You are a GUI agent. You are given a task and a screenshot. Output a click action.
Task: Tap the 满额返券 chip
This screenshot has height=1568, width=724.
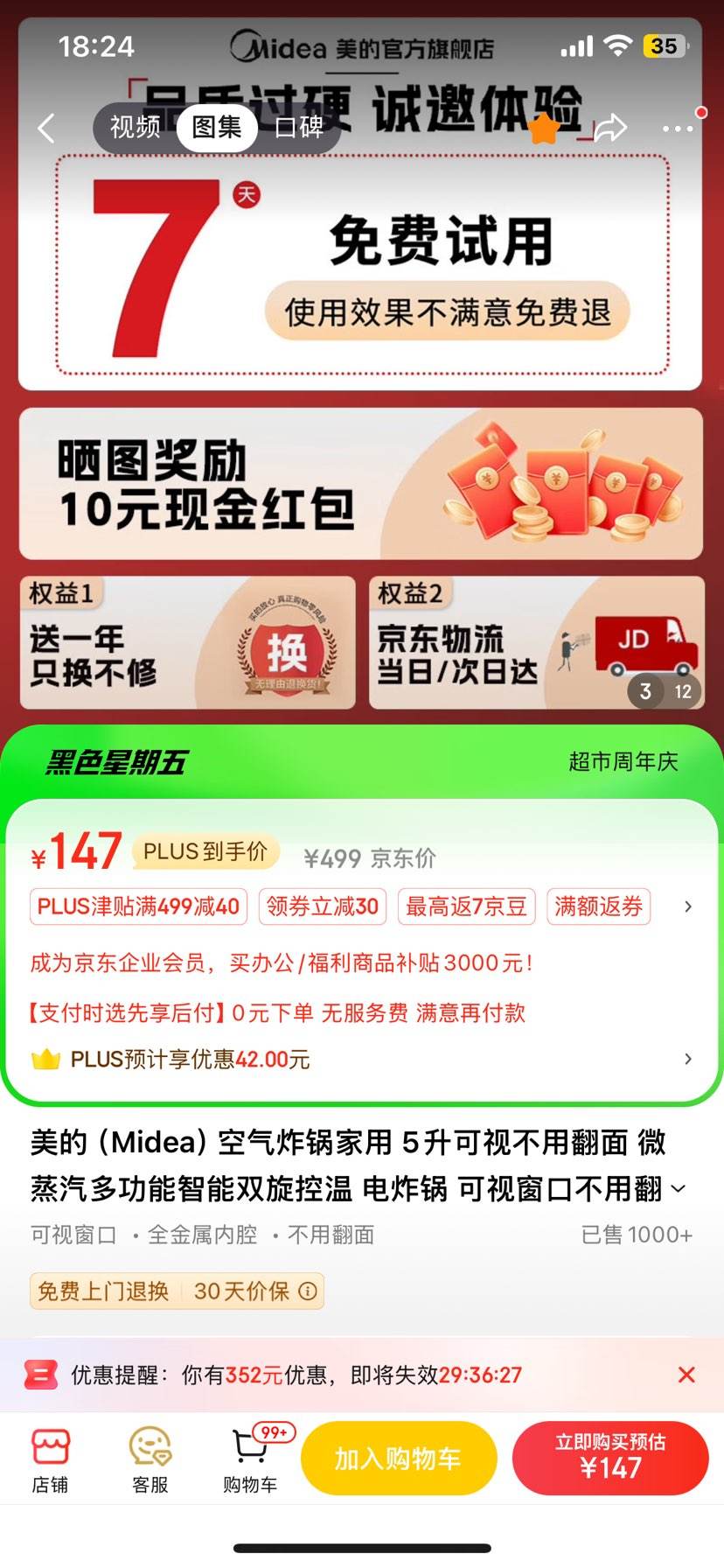click(598, 906)
